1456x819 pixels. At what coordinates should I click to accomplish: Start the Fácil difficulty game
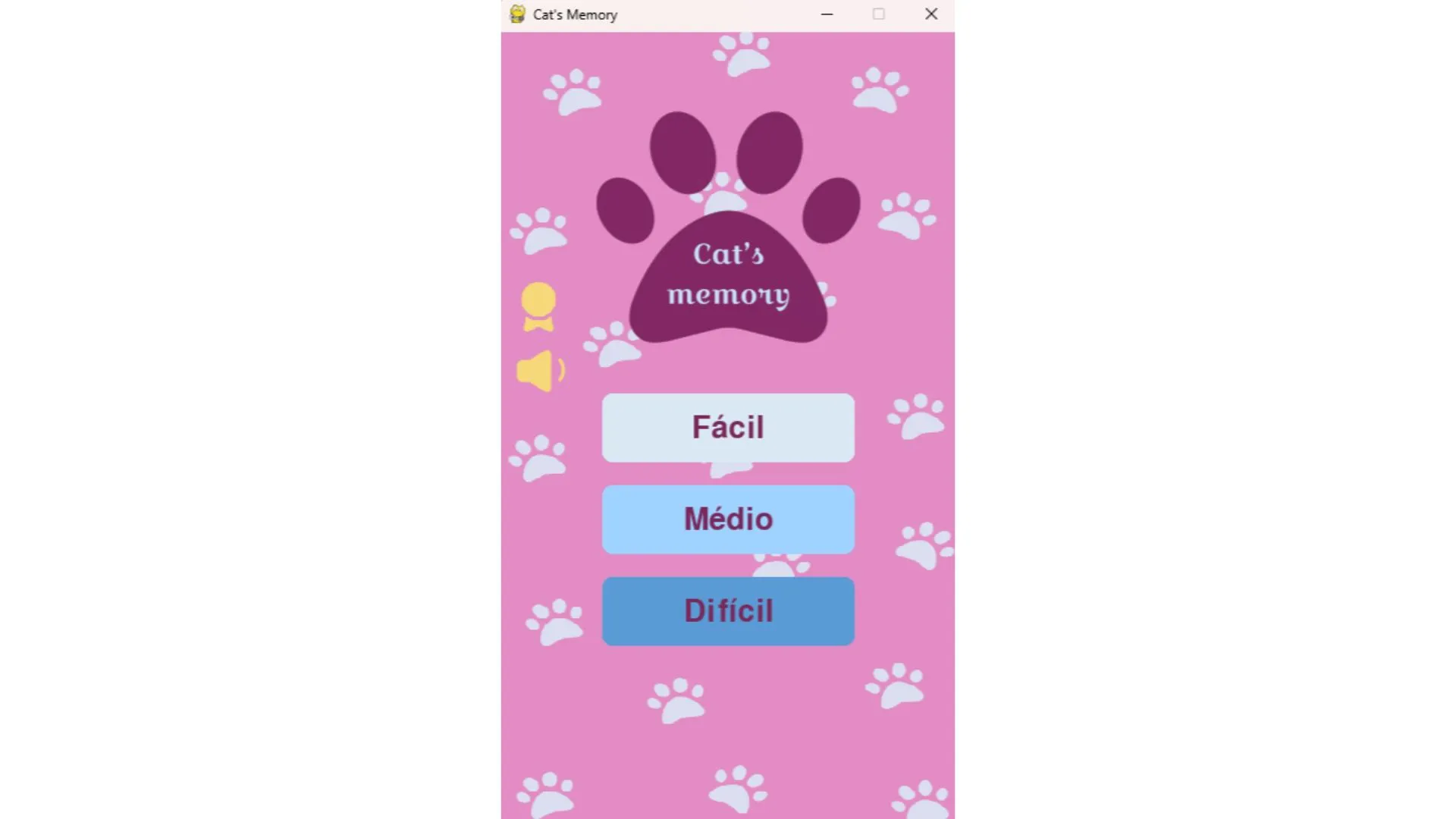728,428
